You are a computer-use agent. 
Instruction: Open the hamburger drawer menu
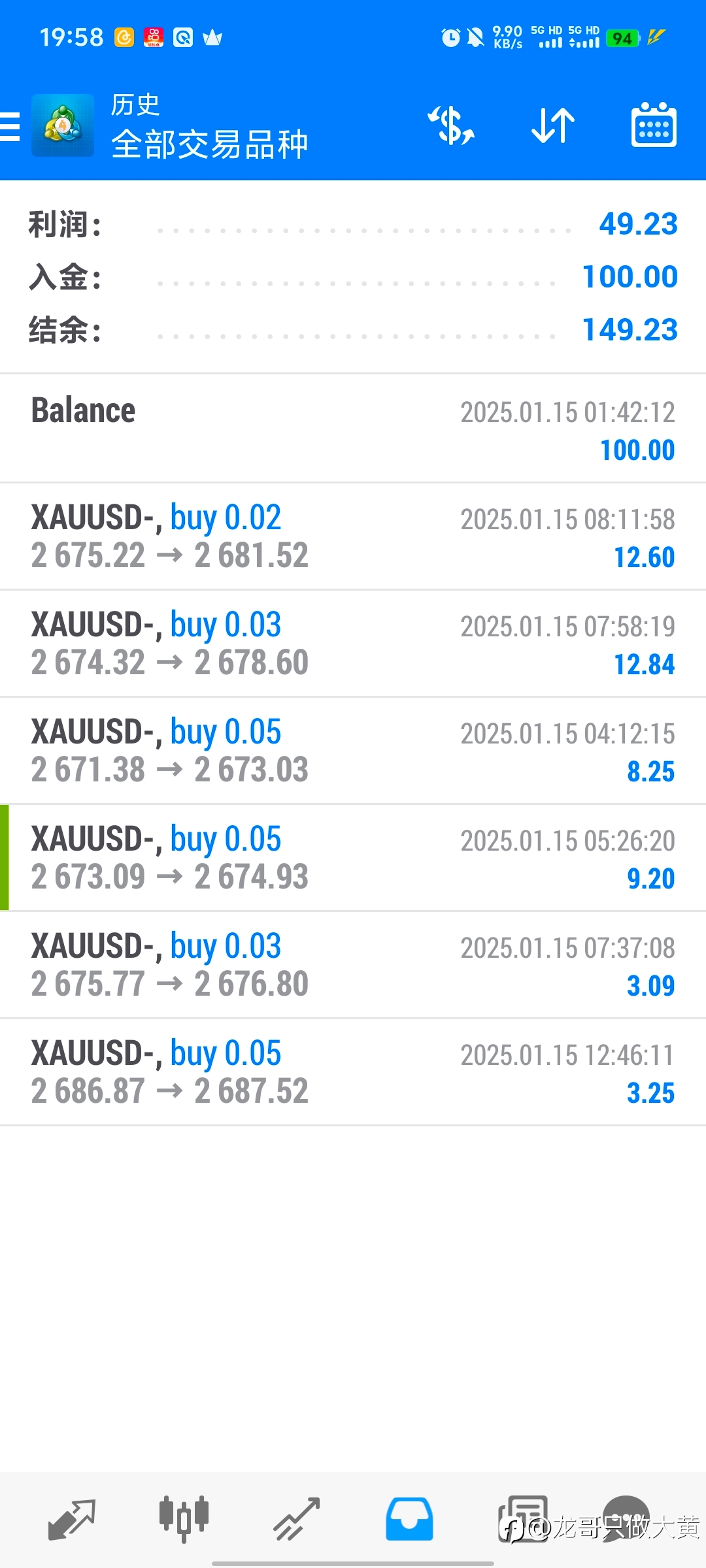(10, 126)
